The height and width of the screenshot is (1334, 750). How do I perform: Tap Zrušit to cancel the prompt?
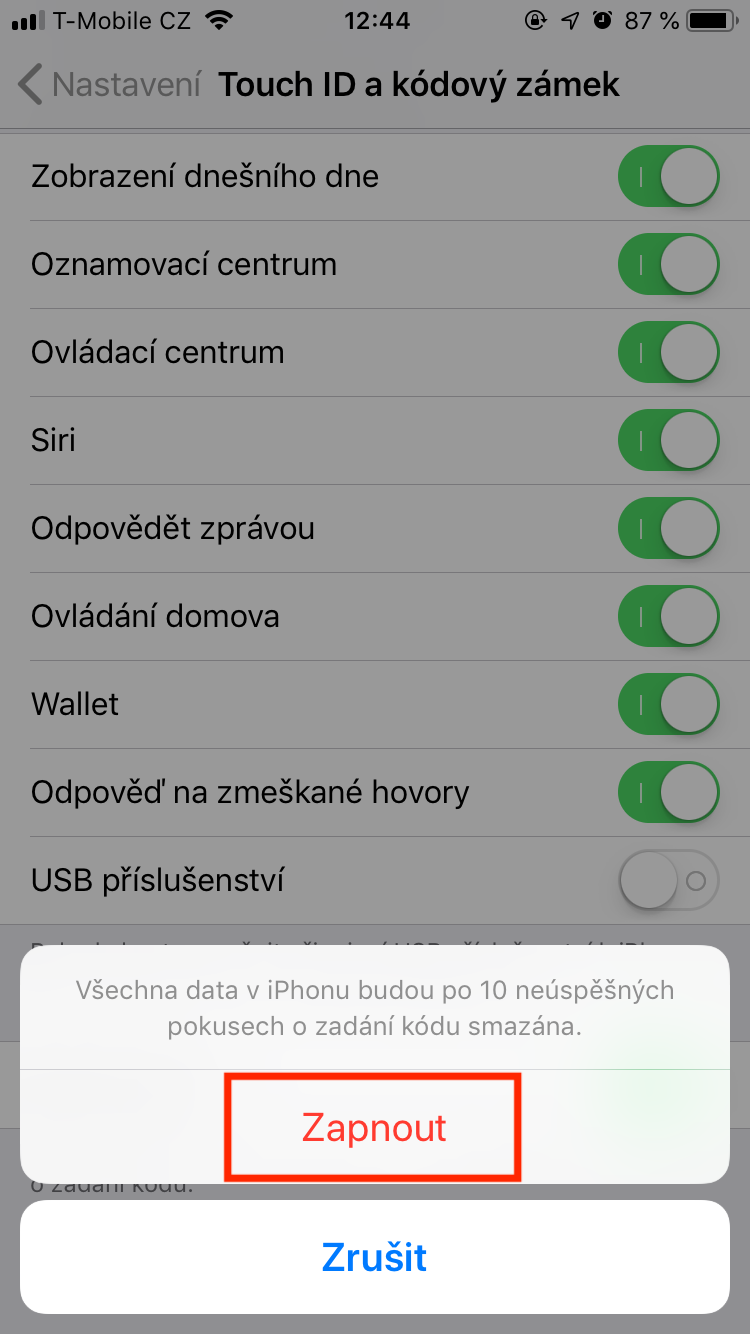click(x=374, y=1256)
